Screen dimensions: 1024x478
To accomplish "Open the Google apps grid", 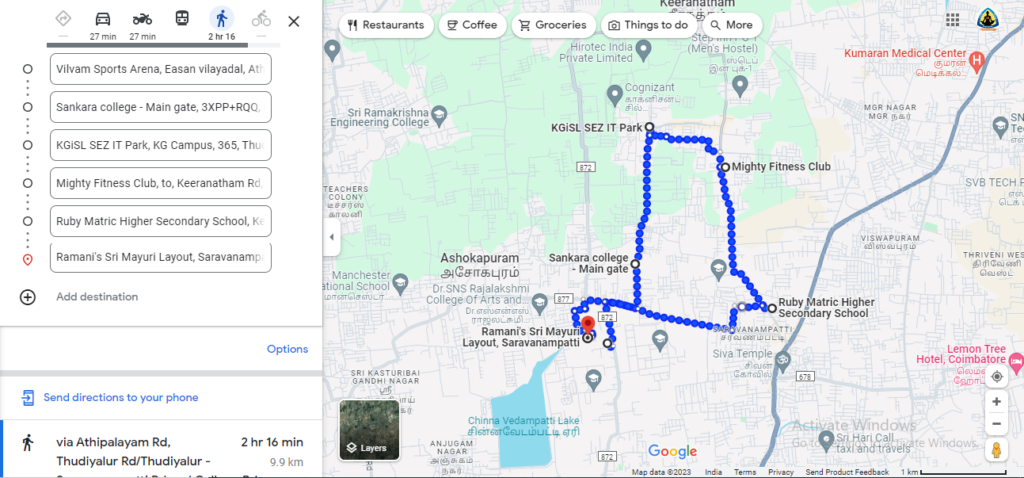I will 952,20.
